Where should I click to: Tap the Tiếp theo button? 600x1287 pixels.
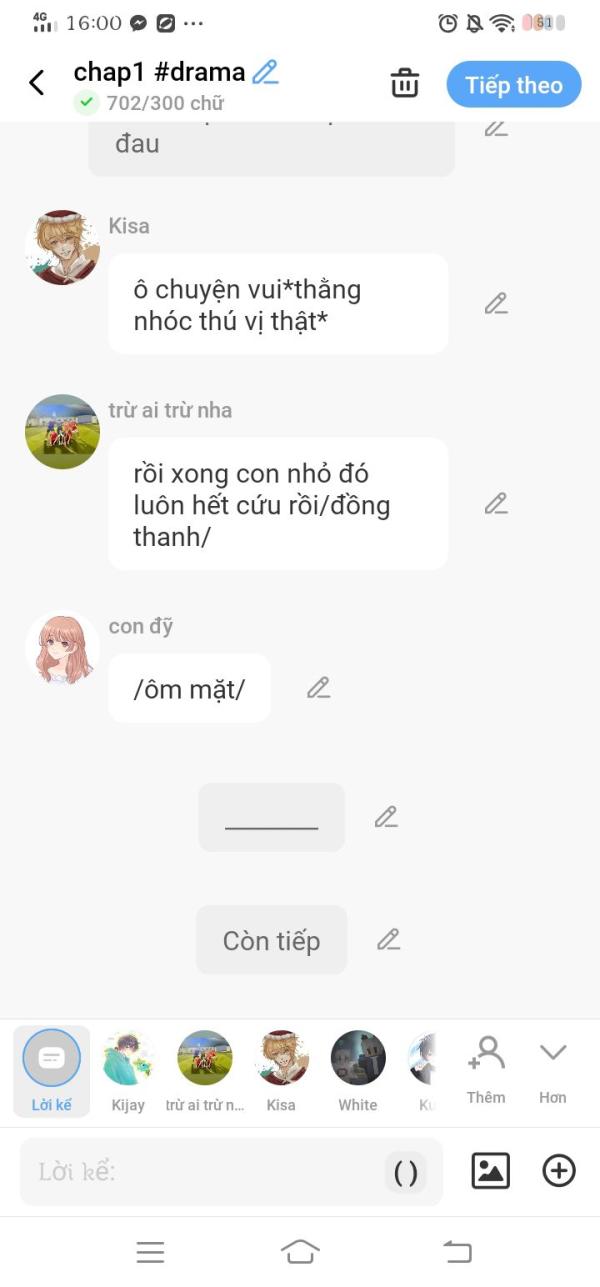coord(514,85)
